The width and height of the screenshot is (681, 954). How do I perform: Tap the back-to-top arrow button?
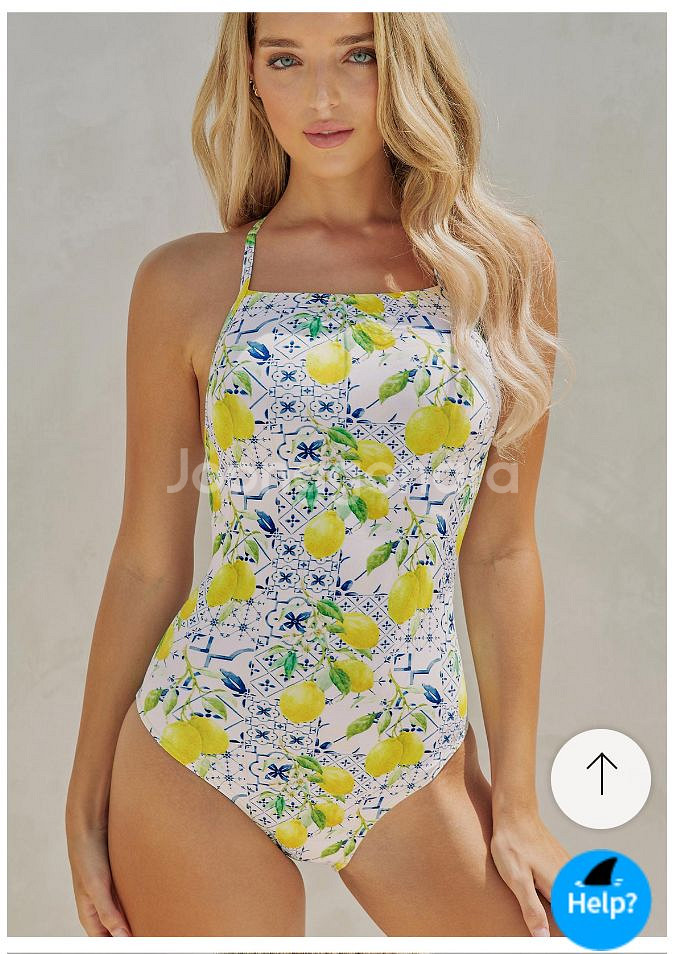click(601, 778)
